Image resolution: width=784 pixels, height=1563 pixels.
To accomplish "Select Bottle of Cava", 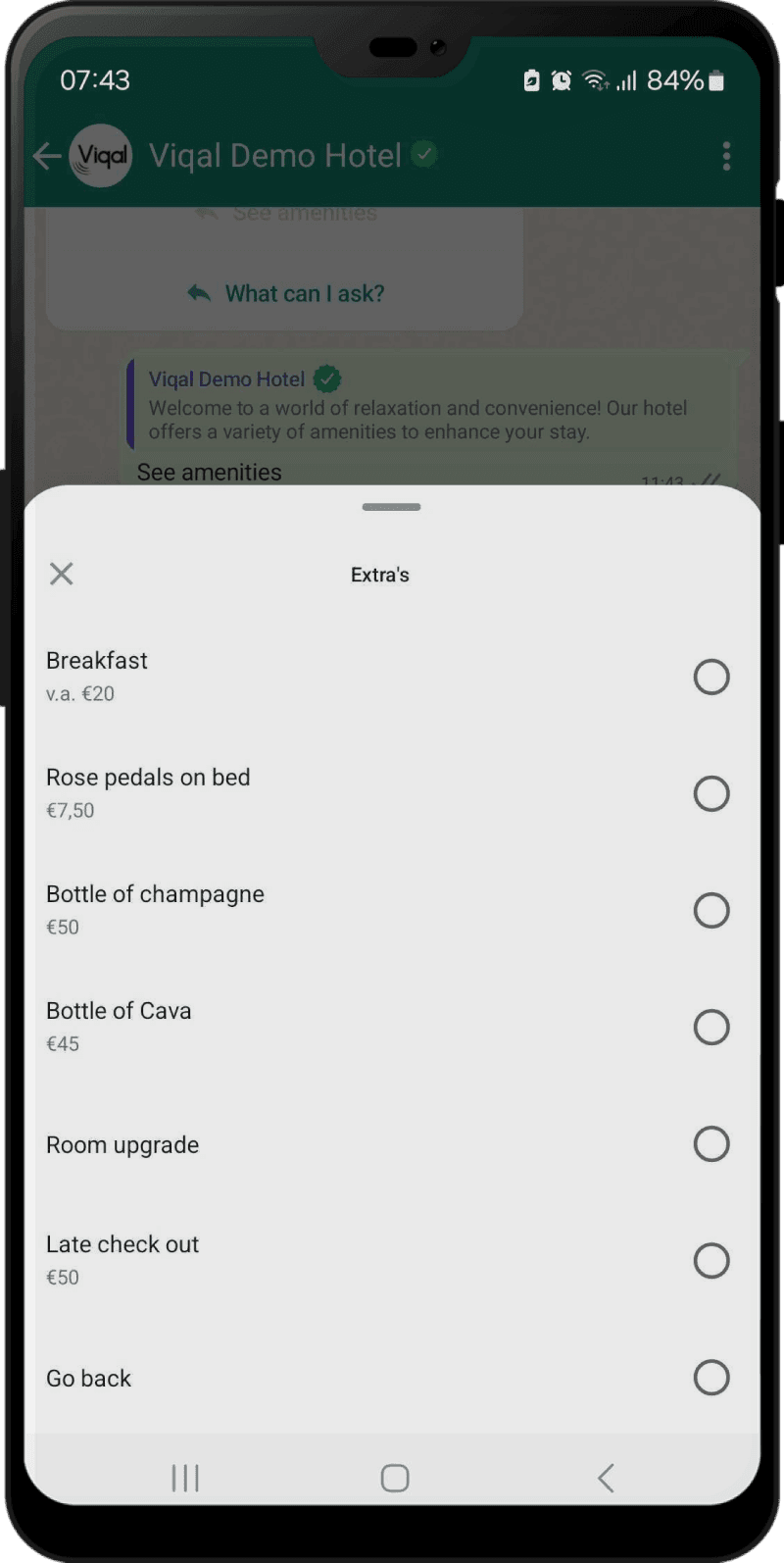I will [x=710, y=1027].
